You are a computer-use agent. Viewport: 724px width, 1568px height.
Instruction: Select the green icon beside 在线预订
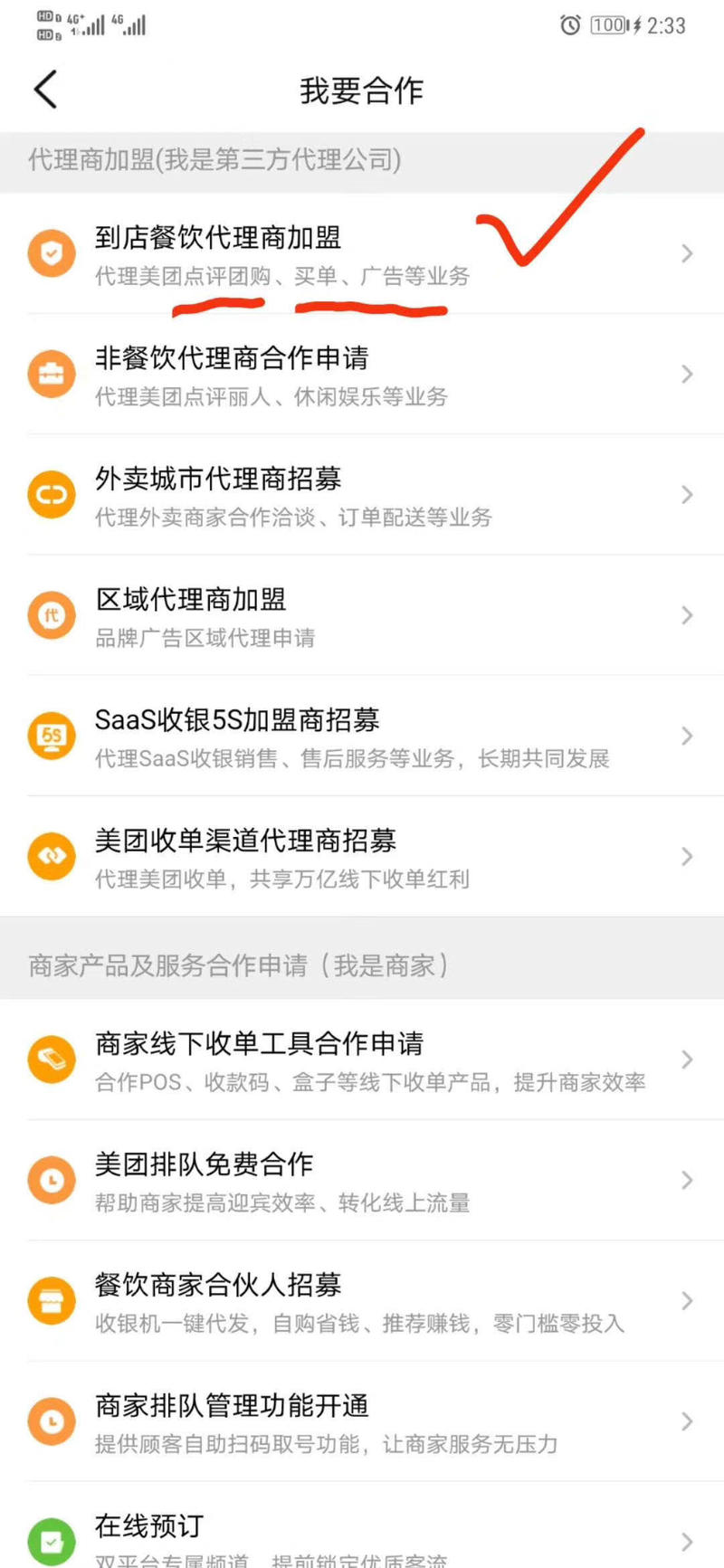tap(52, 1538)
